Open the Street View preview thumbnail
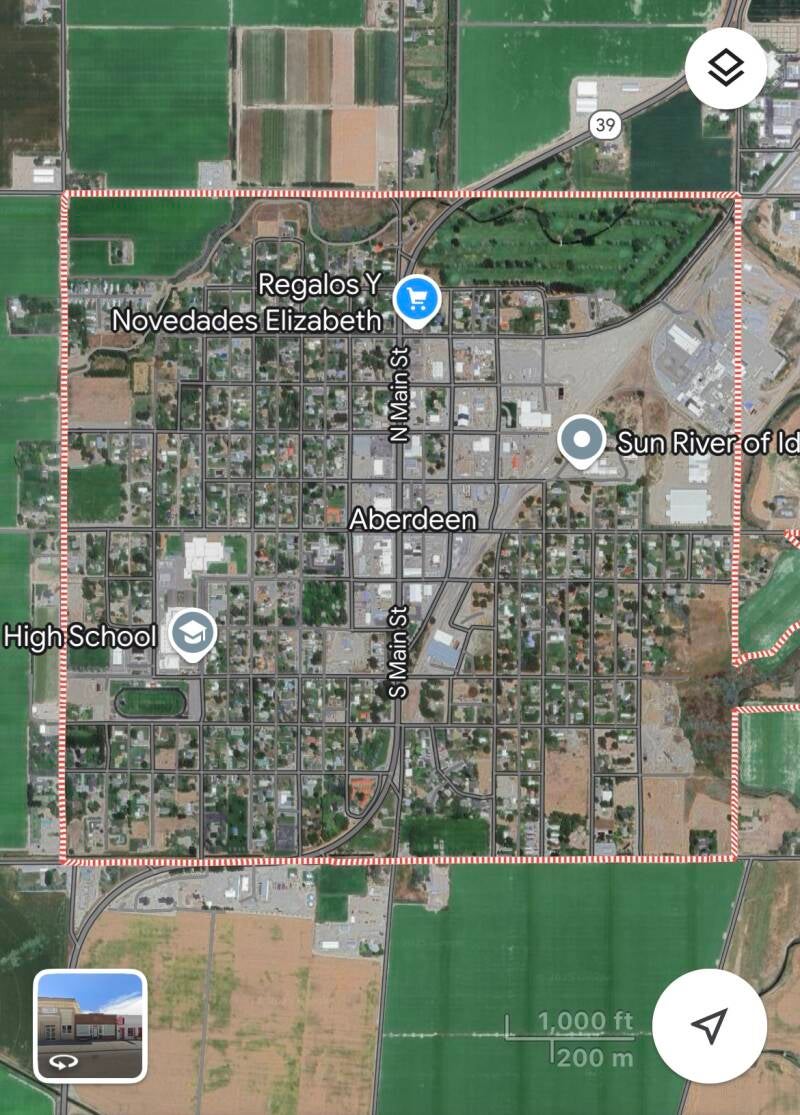Viewport: 800px width, 1115px height. click(91, 1026)
